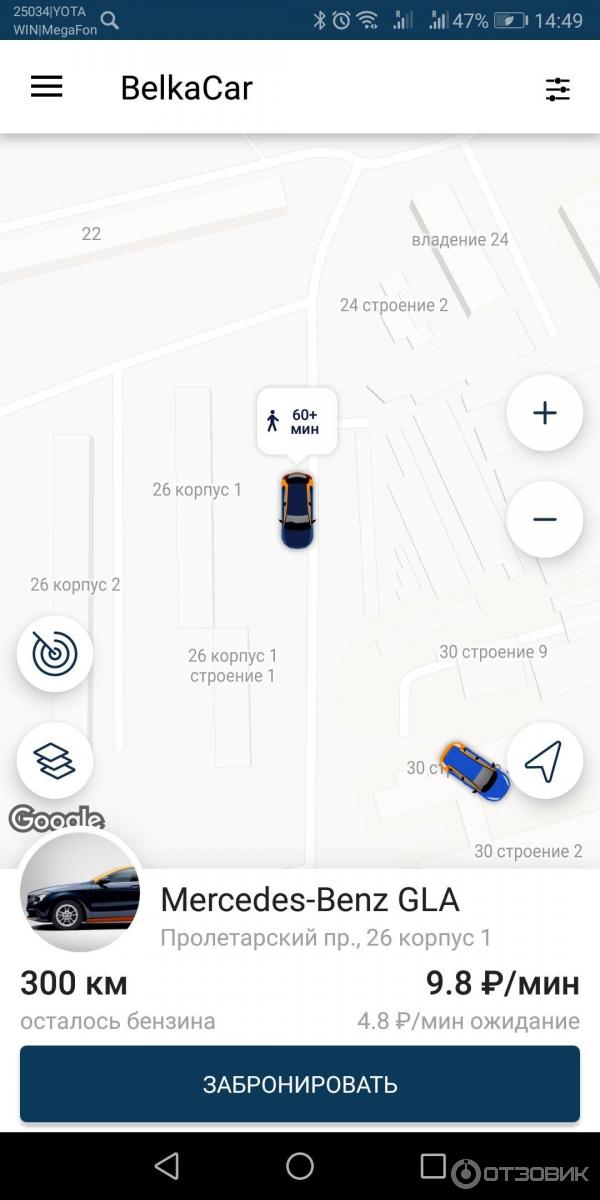Select the blue car near 30 строение
600x1200 pixels.
point(474,770)
